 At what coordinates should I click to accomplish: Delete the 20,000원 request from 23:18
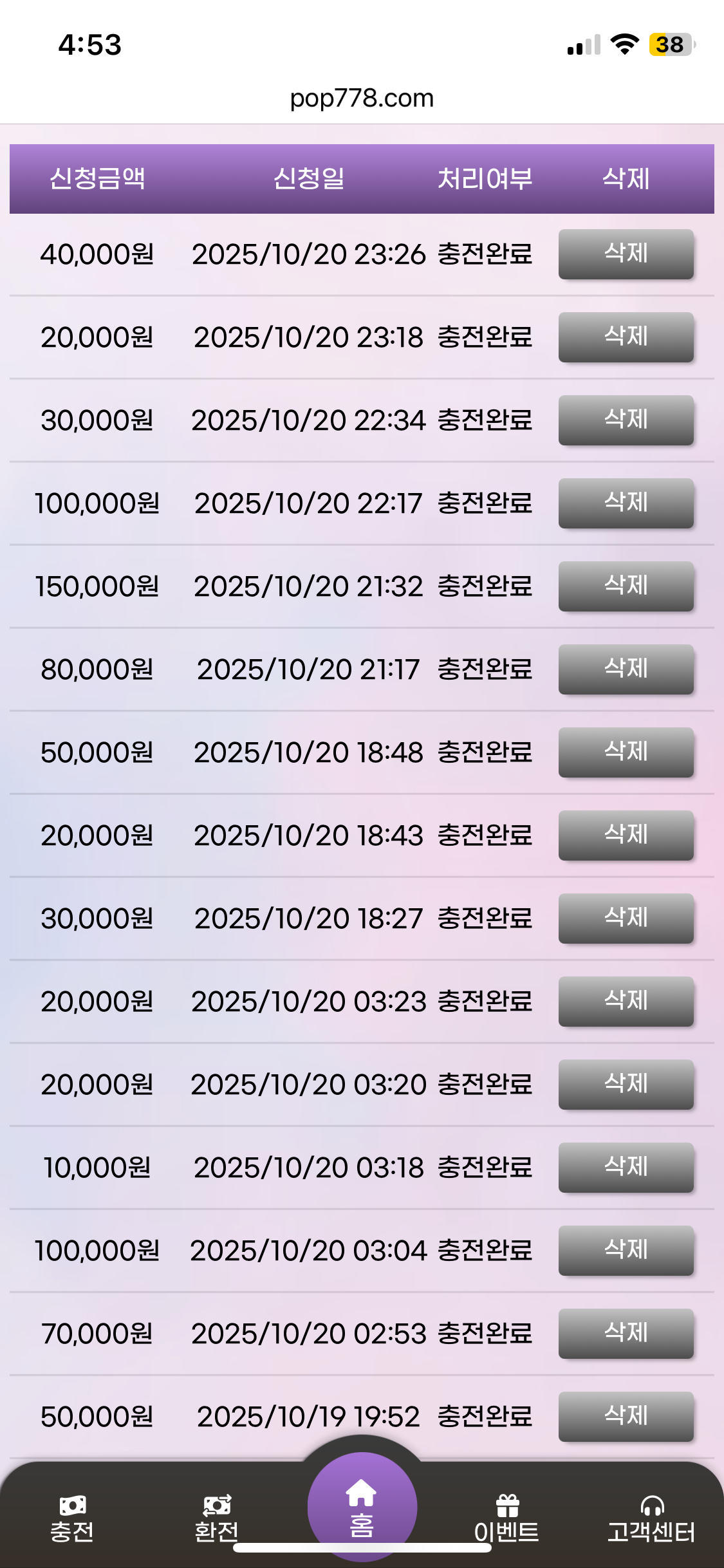pyautogui.click(x=626, y=337)
